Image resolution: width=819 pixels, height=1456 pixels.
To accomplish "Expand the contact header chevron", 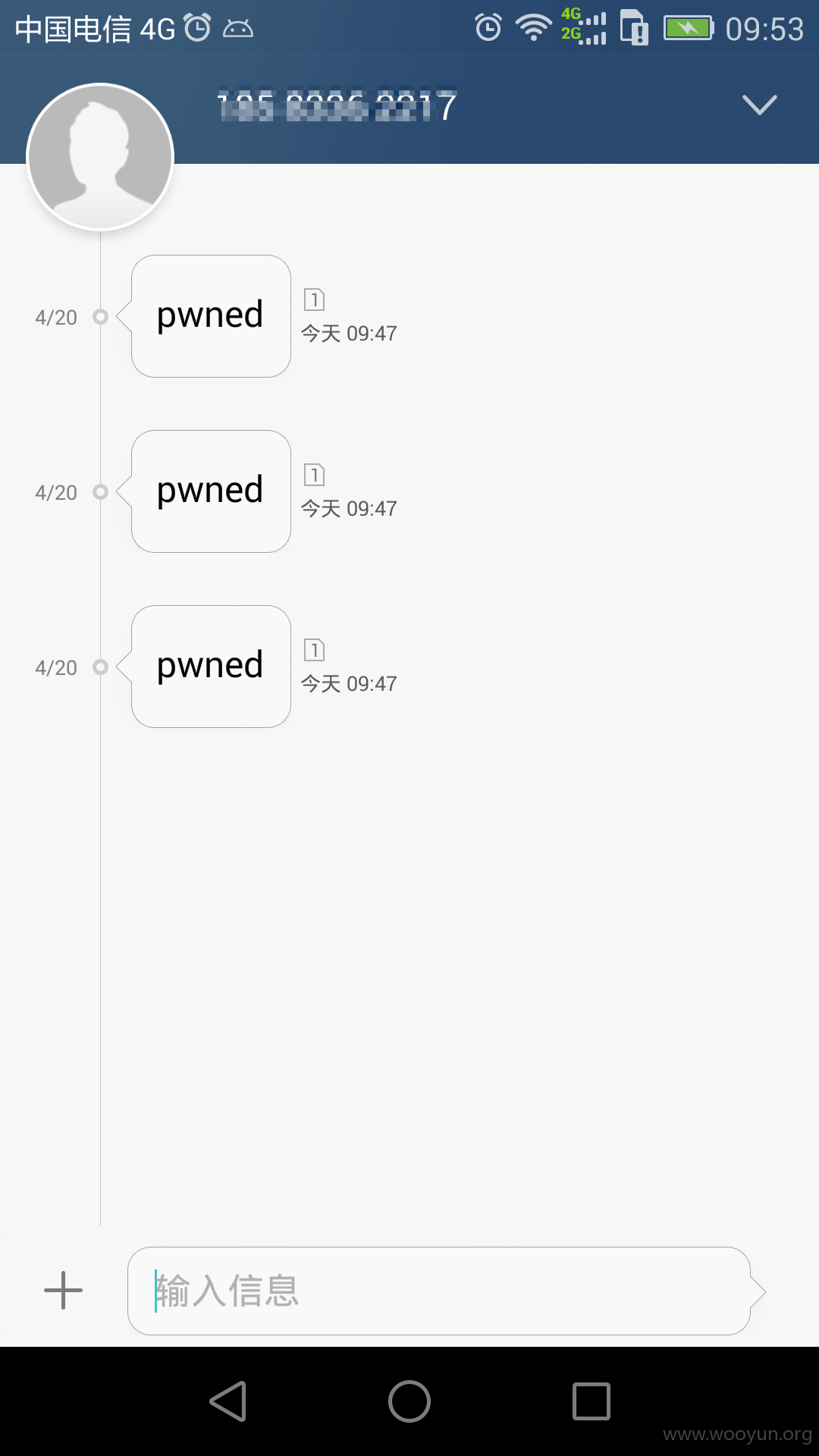I will point(759,105).
